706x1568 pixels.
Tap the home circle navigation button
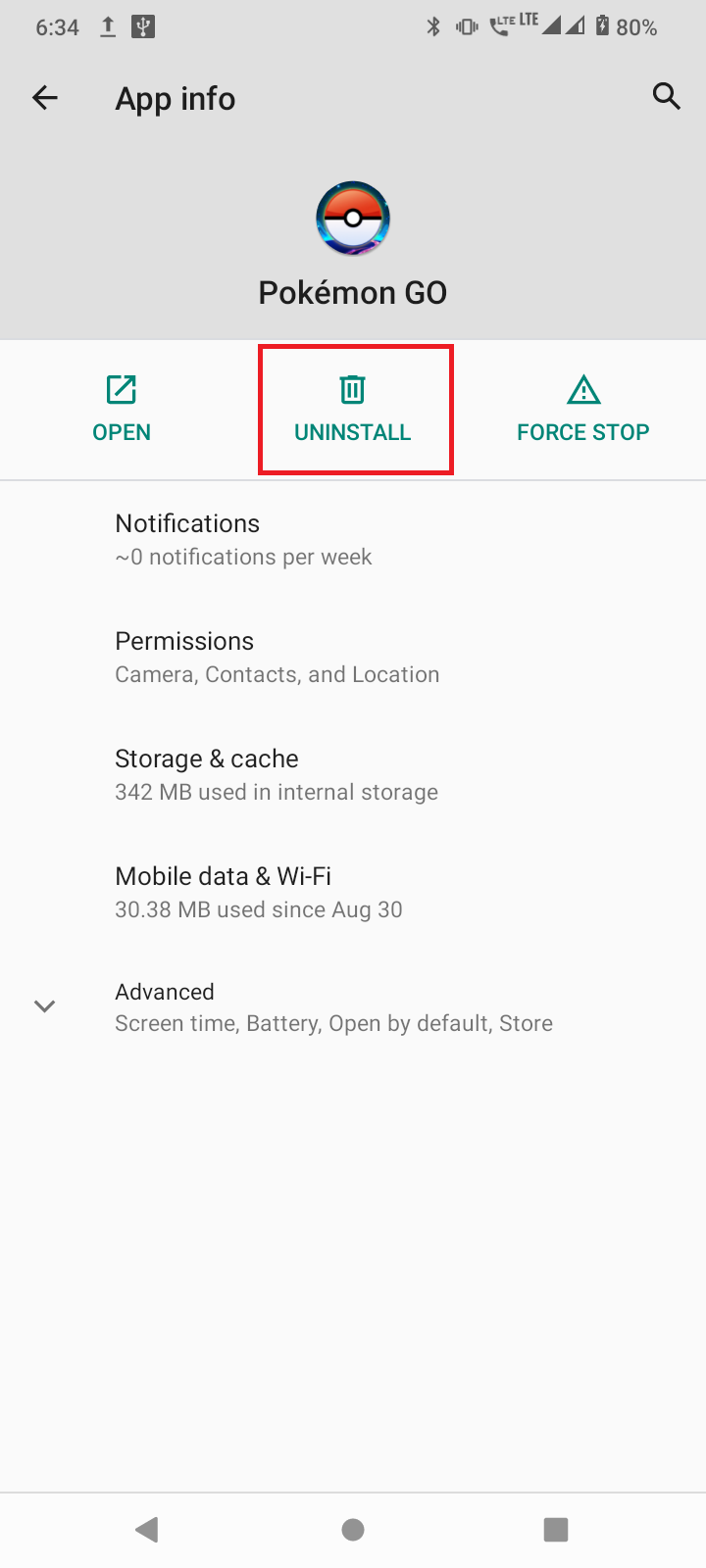tap(353, 1529)
